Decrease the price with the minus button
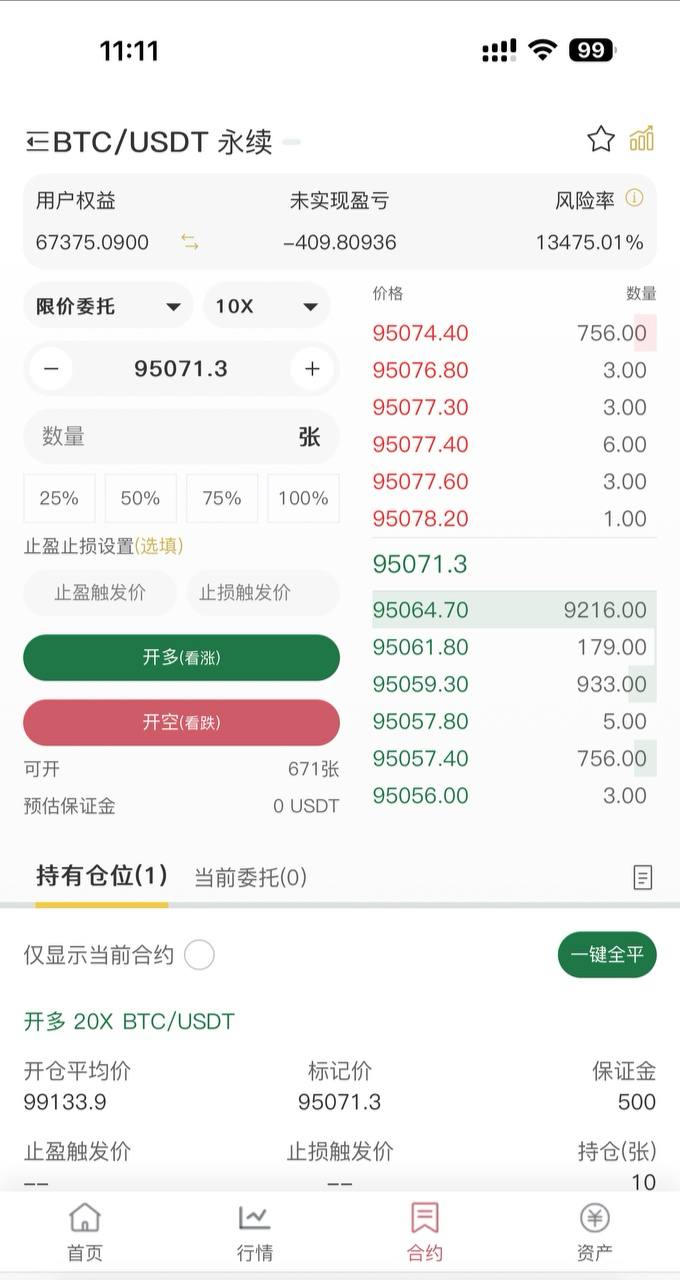Viewport: 680px width, 1280px height. pos(51,369)
